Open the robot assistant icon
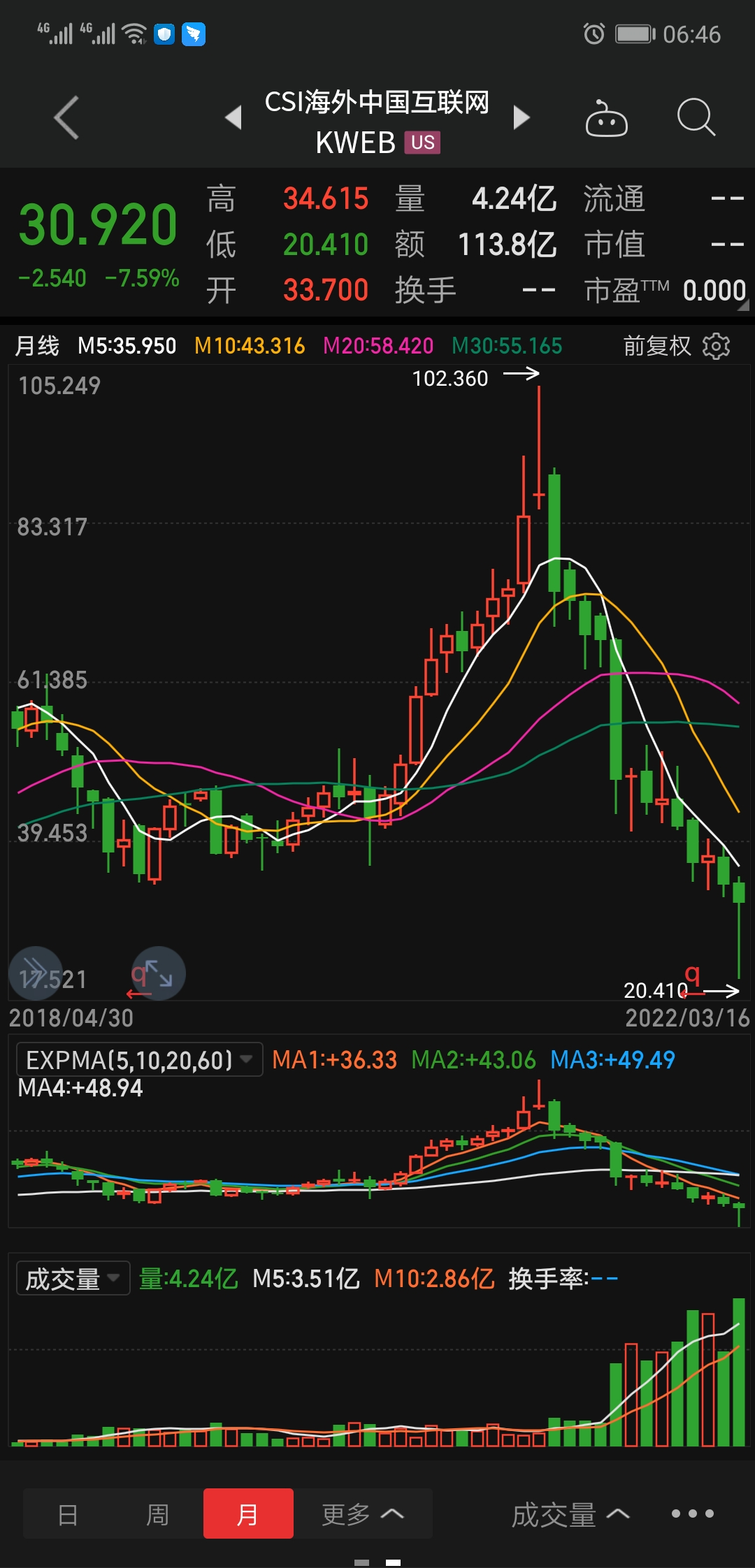 tap(606, 119)
